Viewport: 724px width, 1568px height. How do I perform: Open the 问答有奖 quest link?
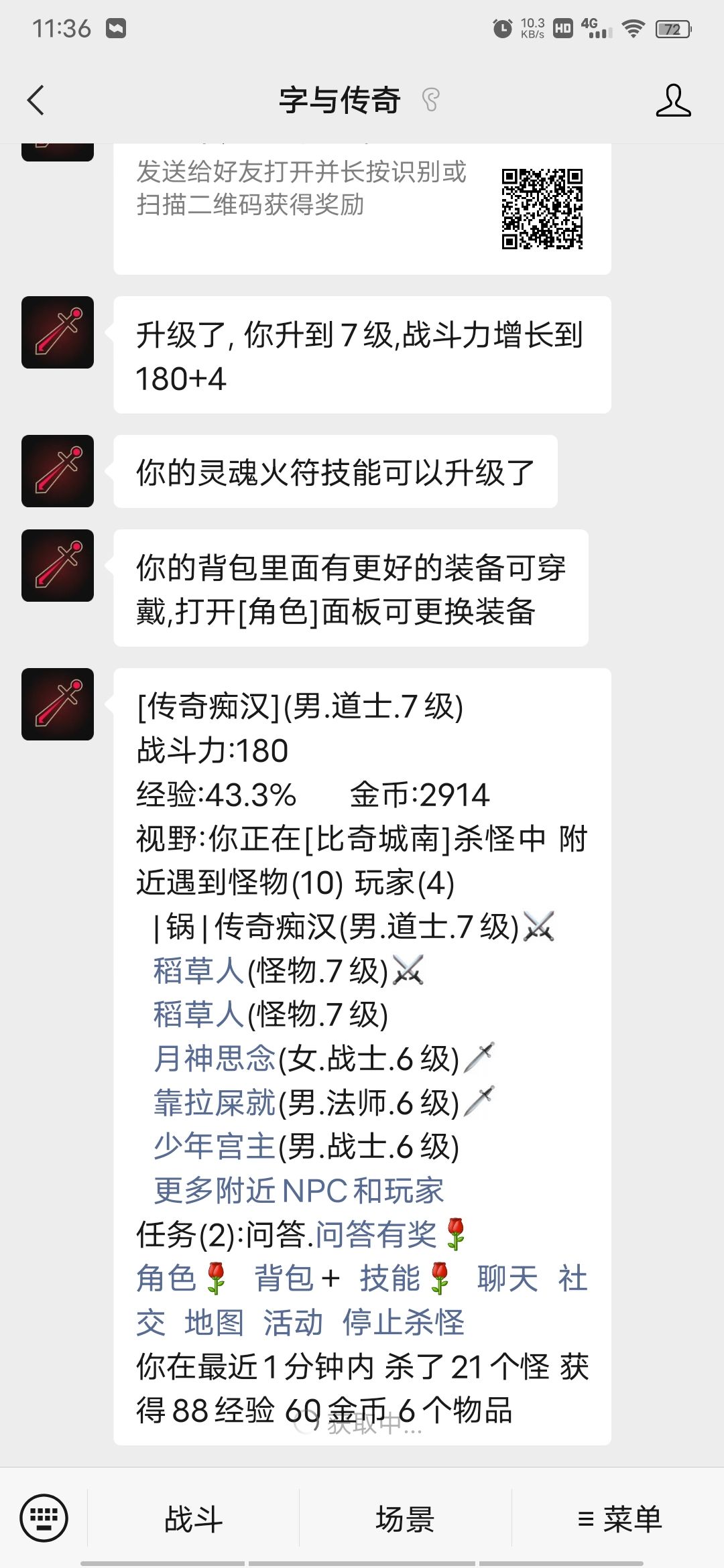(377, 1234)
